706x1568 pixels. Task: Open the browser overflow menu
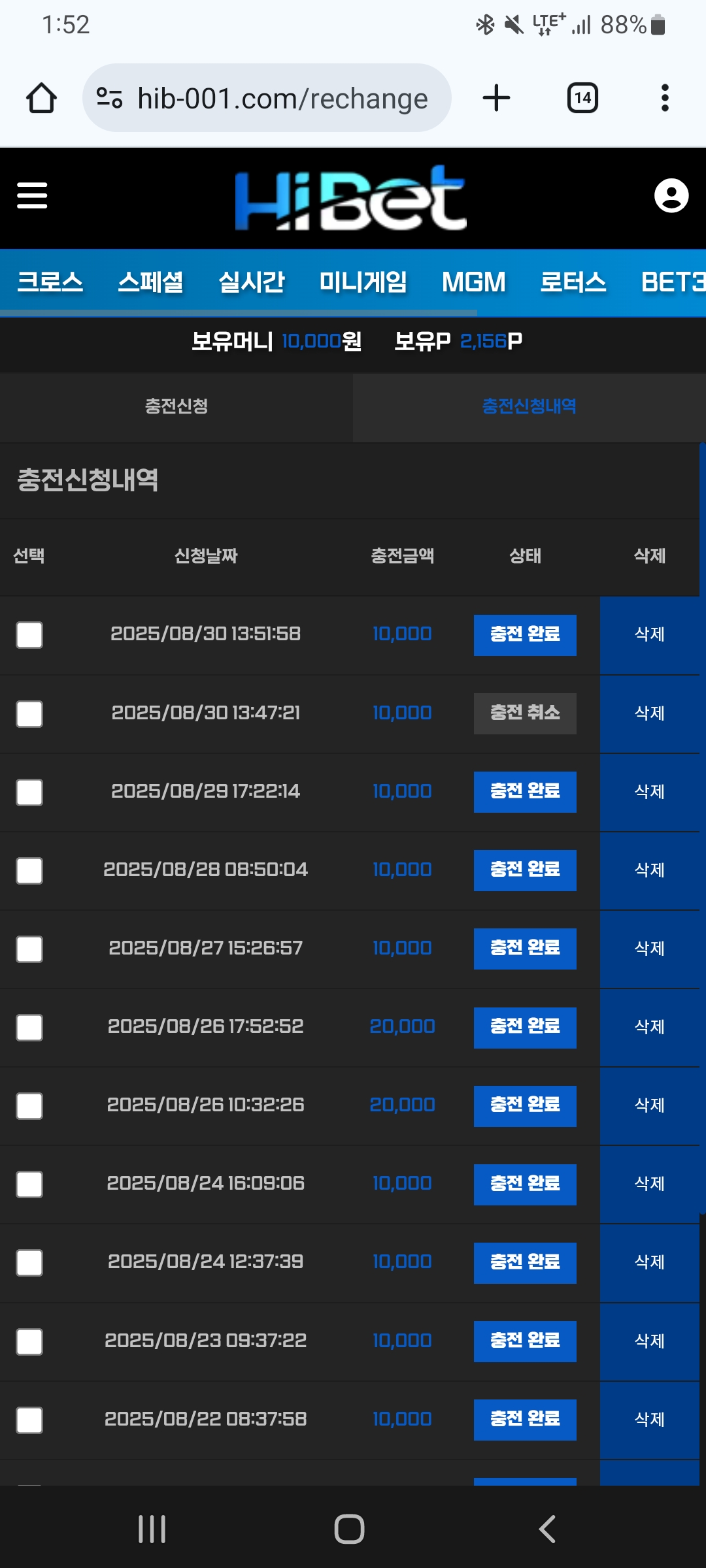(665, 99)
